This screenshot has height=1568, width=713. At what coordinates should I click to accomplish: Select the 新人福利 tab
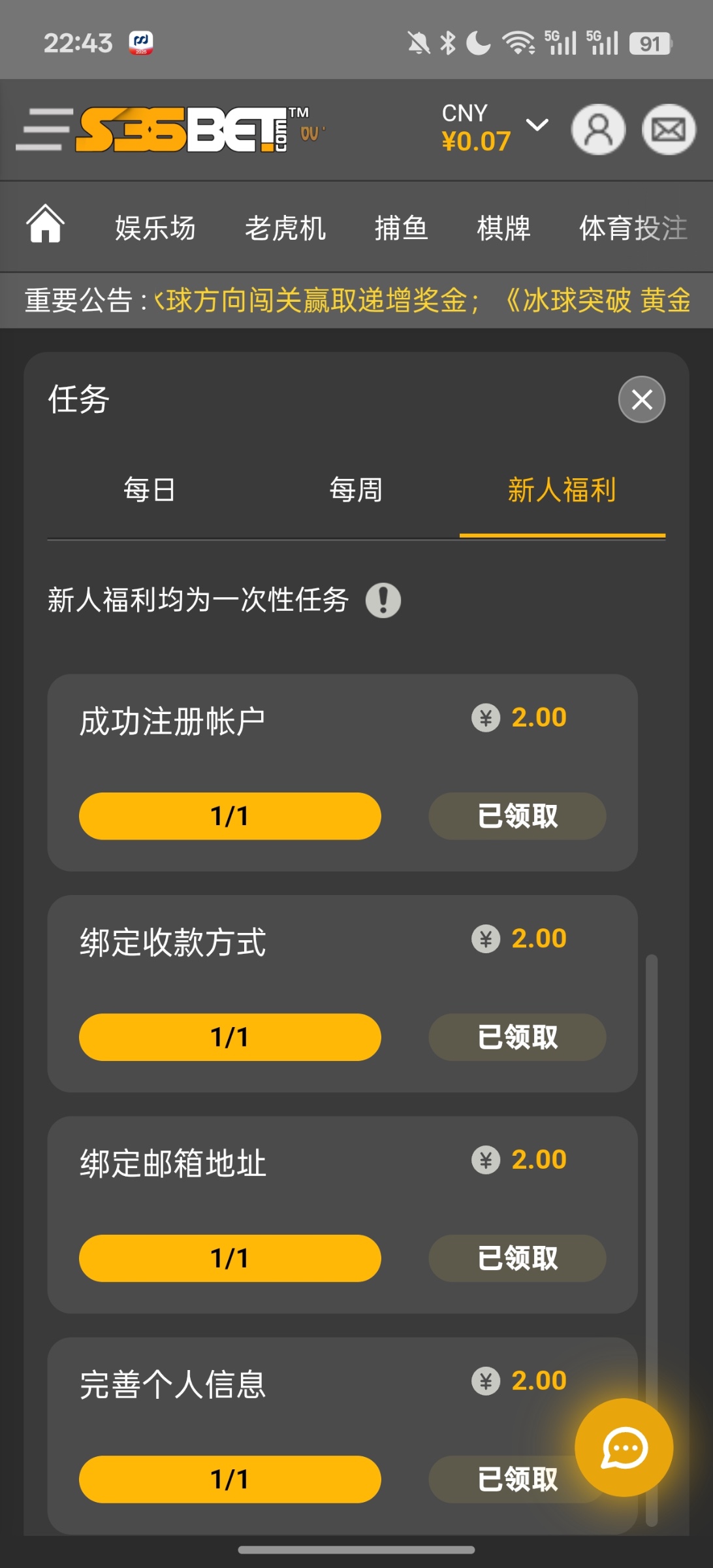coord(562,490)
